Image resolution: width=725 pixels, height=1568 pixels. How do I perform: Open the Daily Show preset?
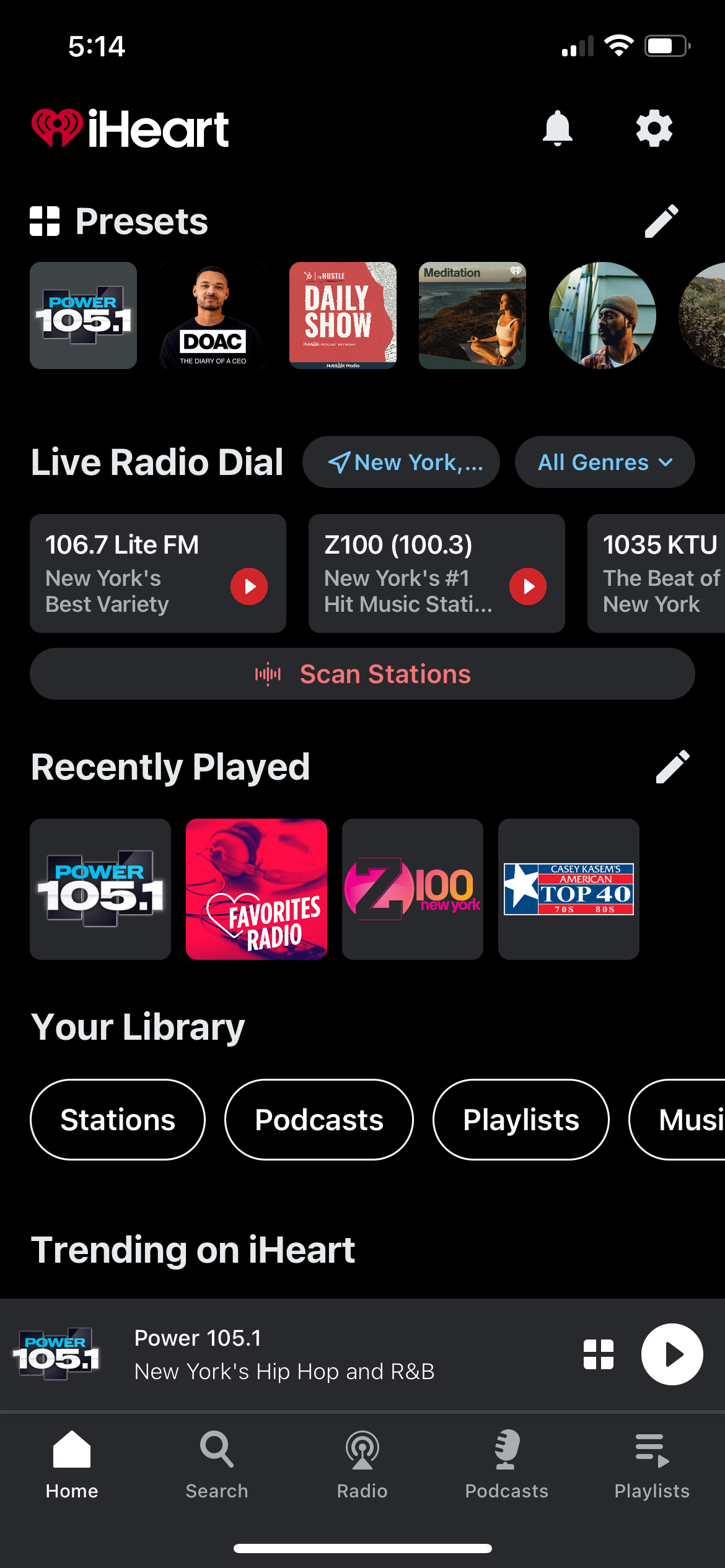(x=343, y=316)
